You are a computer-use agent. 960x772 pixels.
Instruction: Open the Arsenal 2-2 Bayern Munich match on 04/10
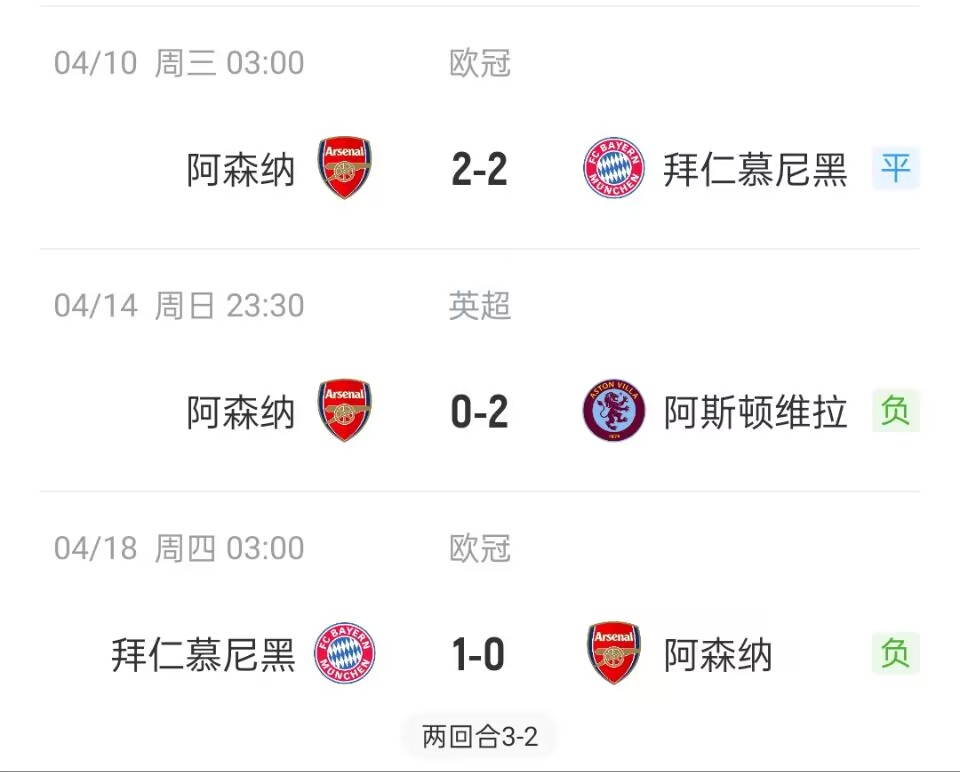tap(480, 169)
